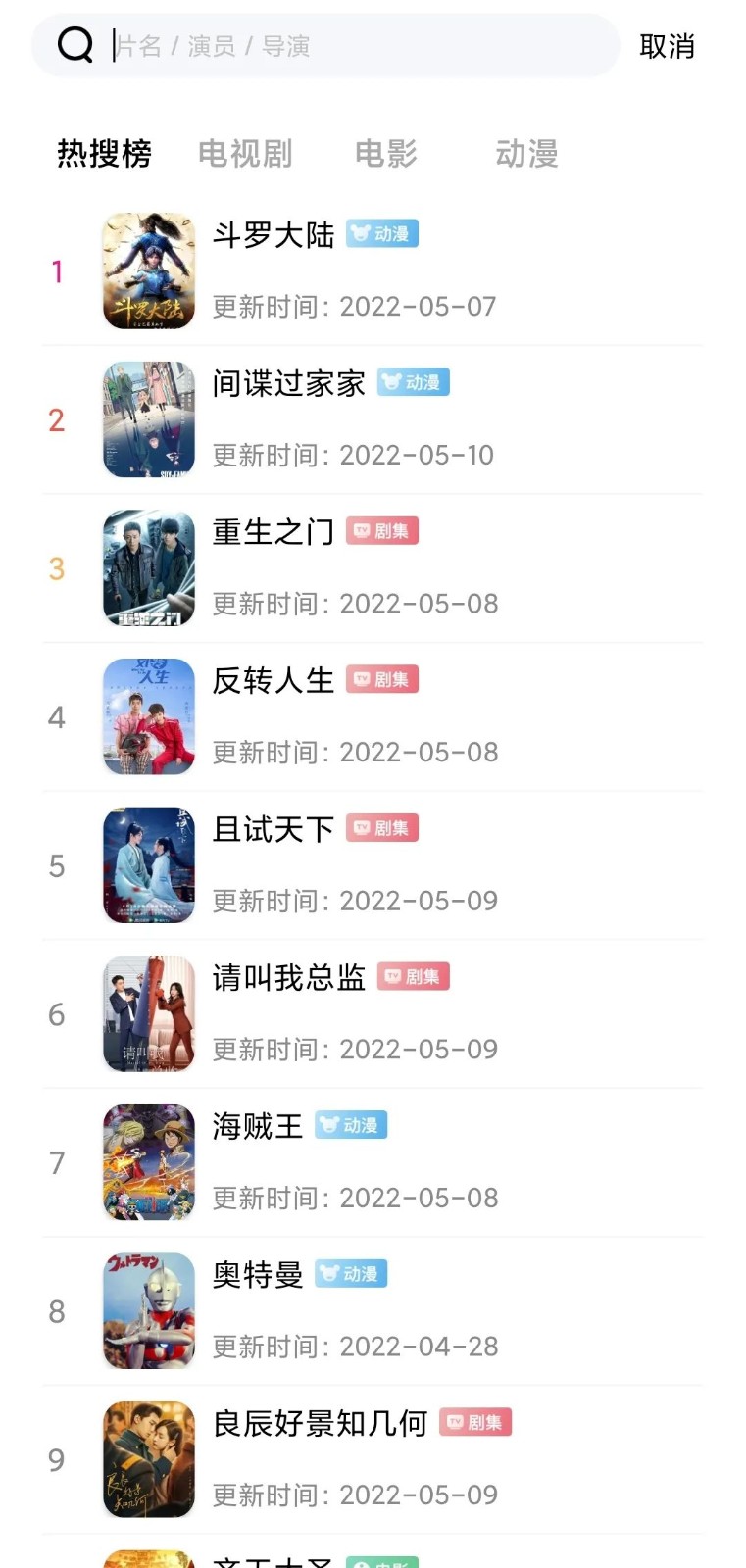Switch to the 电影 tab
746x1568 pixels.
(385, 154)
